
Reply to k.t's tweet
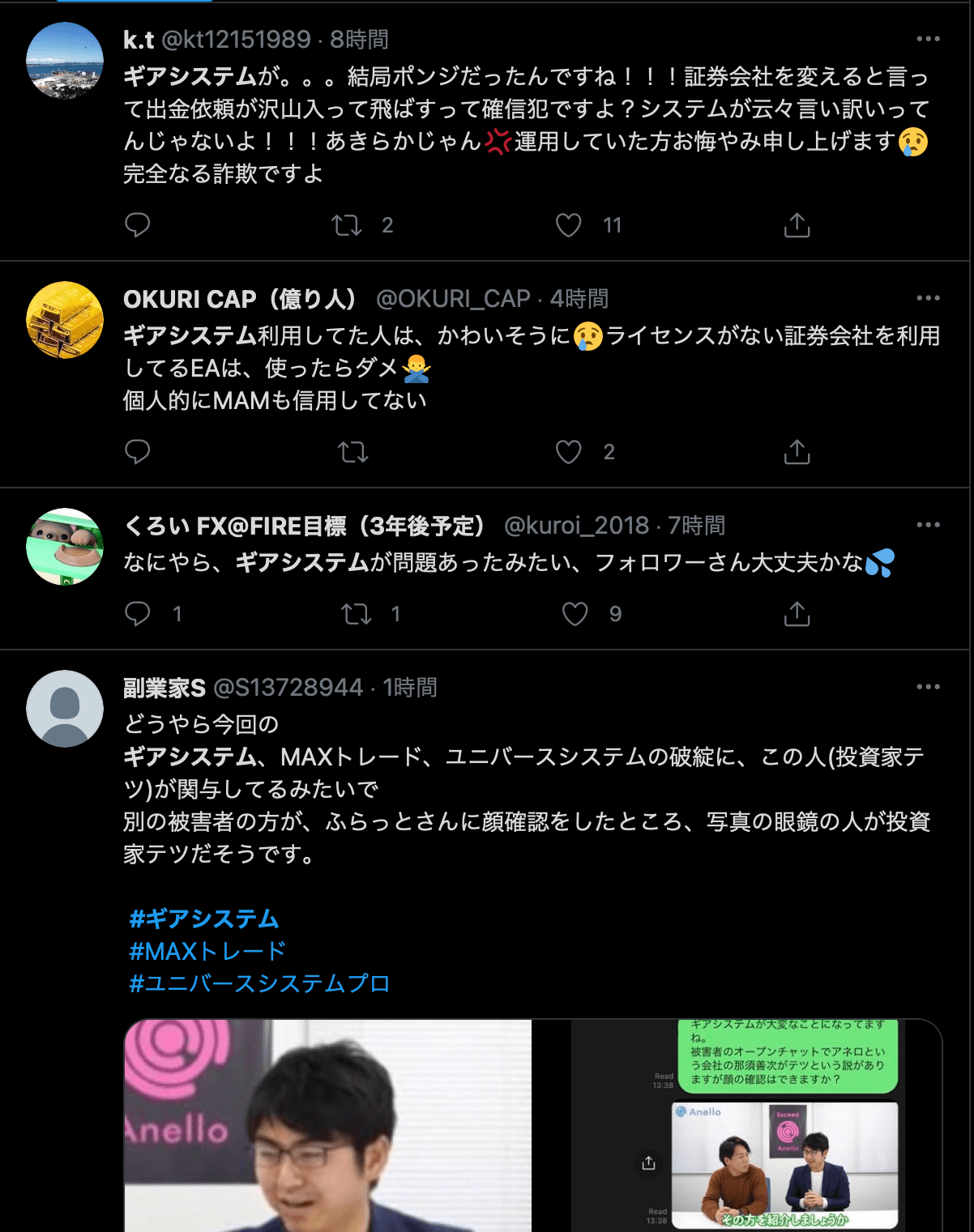[x=138, y=224]
